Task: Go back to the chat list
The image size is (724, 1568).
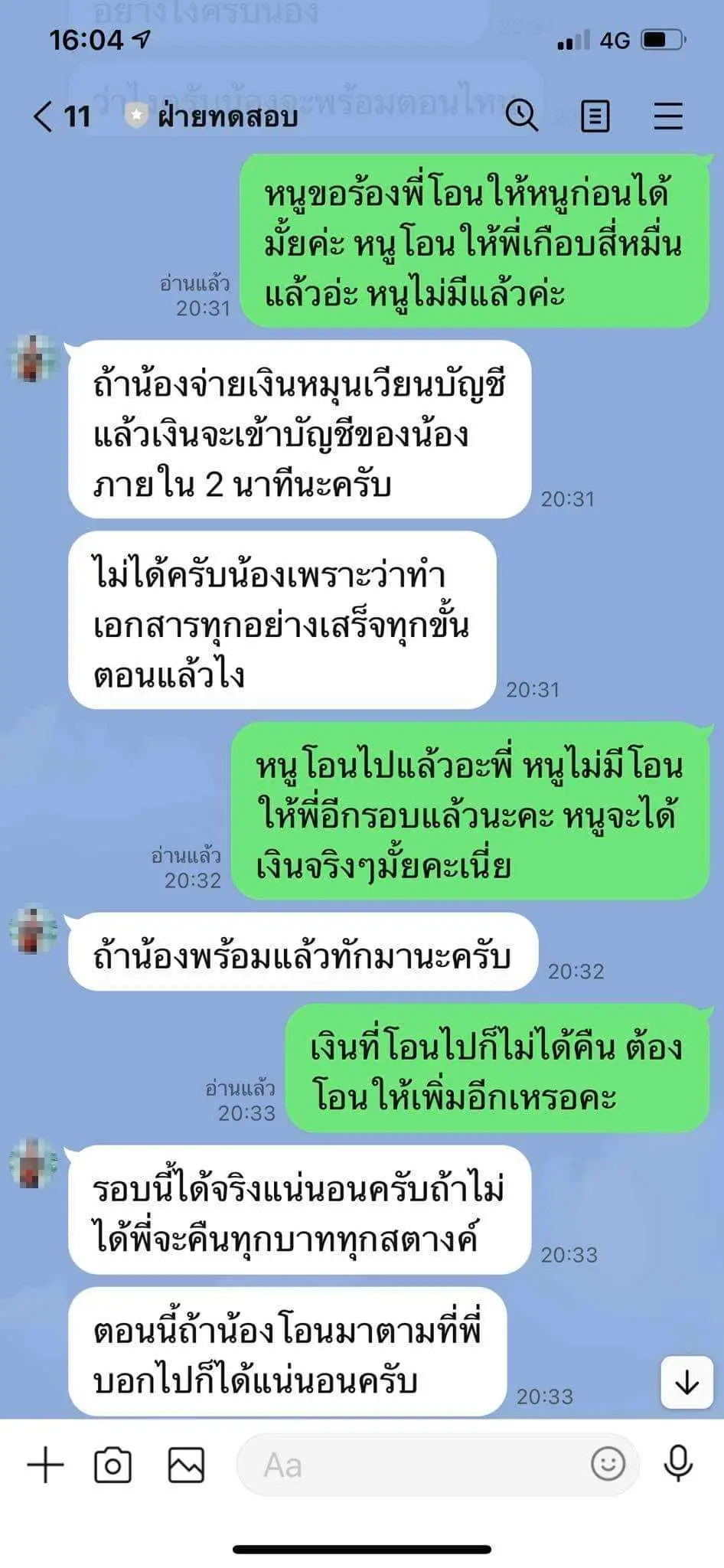Action: pos(44,116)
